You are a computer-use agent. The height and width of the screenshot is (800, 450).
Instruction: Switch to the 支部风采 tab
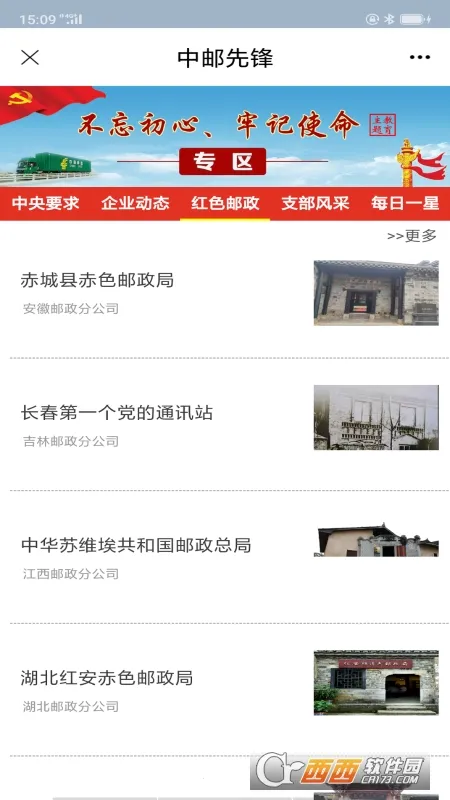click(315, 203)
